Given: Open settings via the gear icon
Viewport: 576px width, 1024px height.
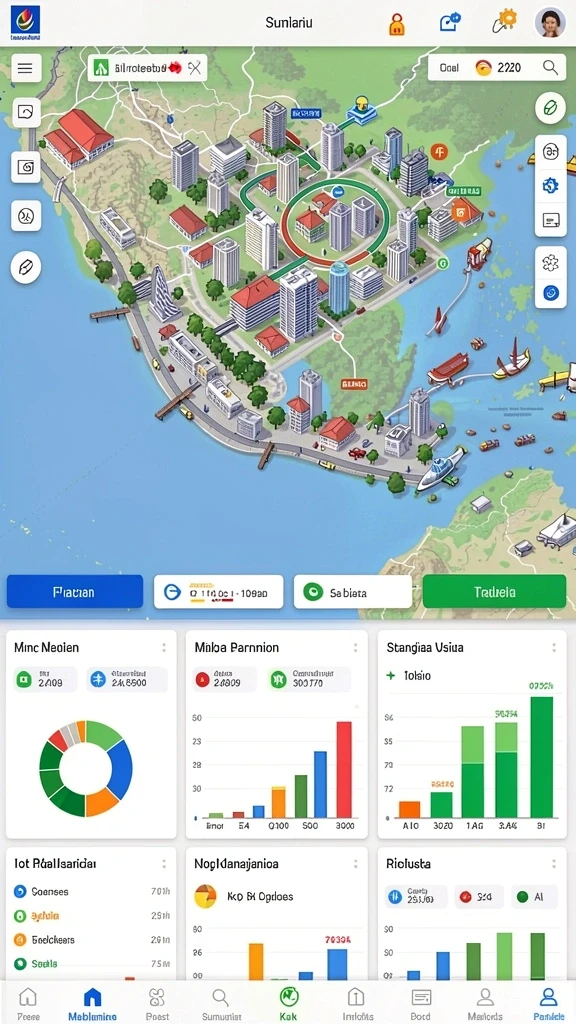Looking at the screenshot, I should tap(504, 22).
